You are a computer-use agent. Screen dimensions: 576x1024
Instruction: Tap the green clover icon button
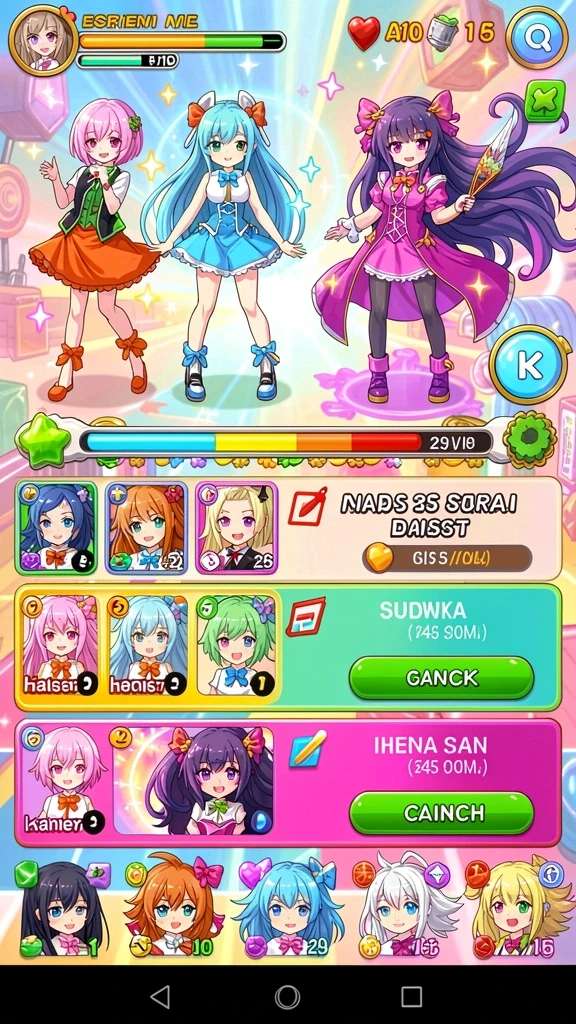[x=545, y=101]
